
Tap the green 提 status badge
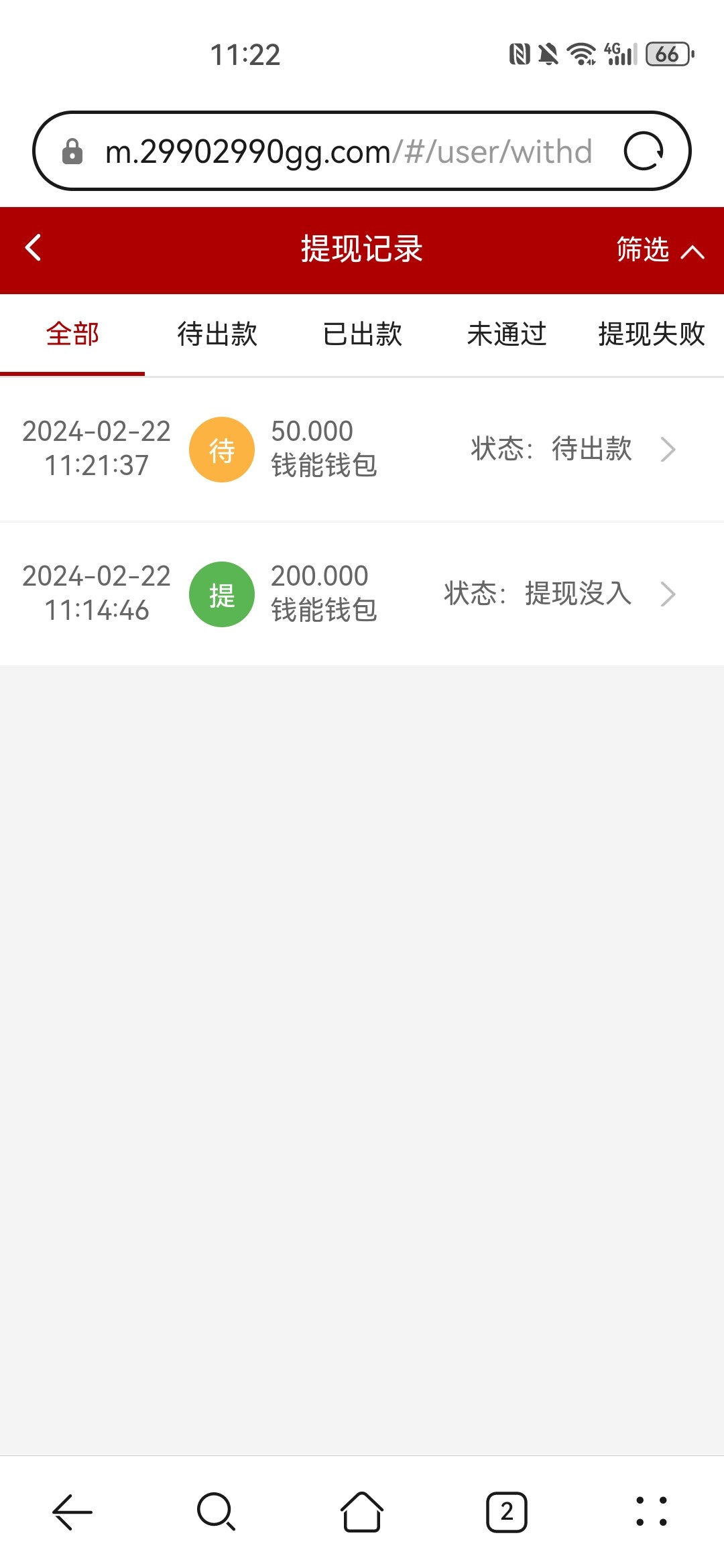pos(222,594)
